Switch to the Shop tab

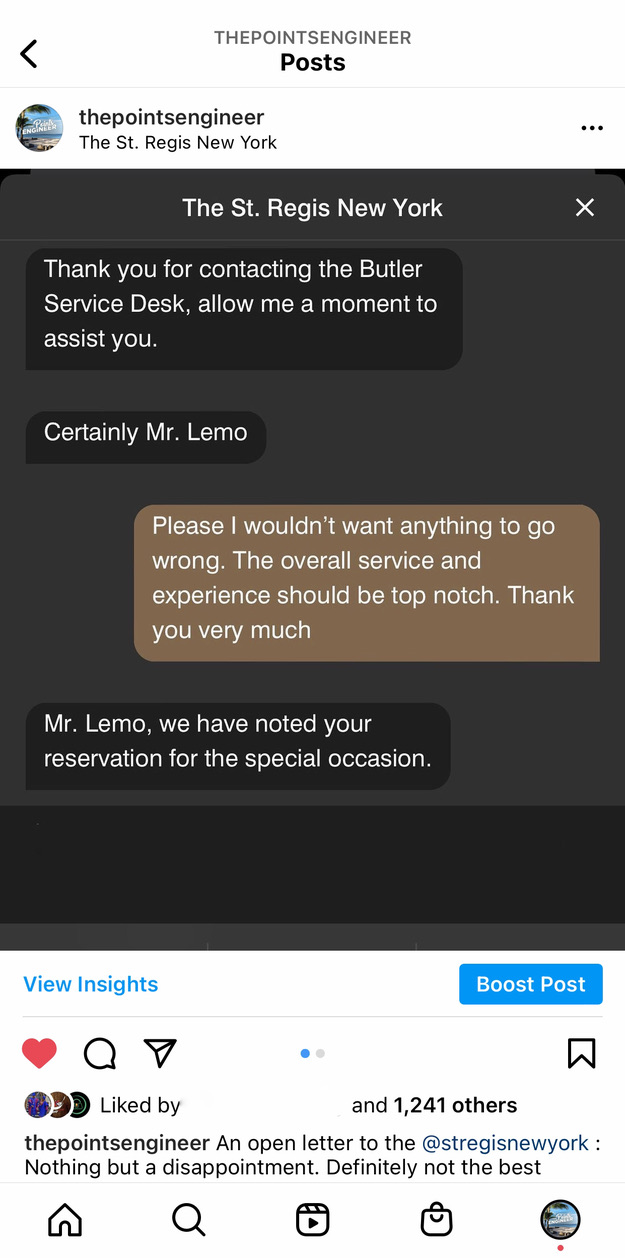click(436, 1219)
